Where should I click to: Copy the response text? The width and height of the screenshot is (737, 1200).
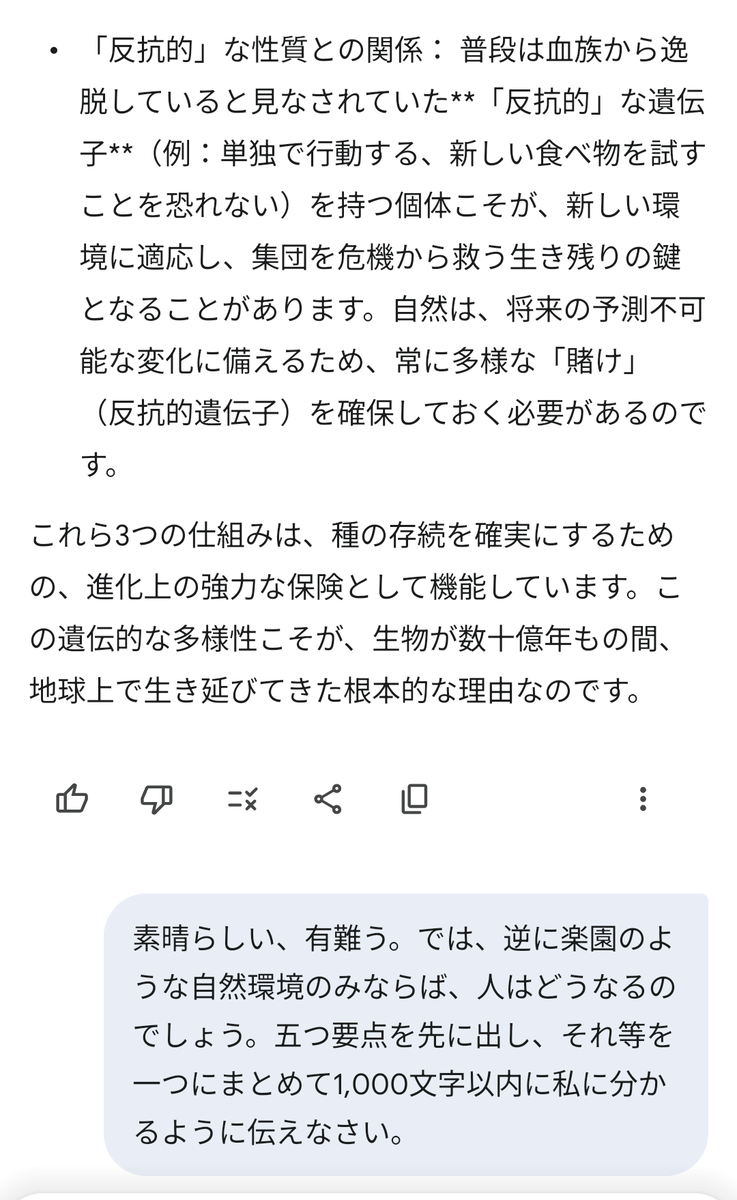tap(413, 798)
